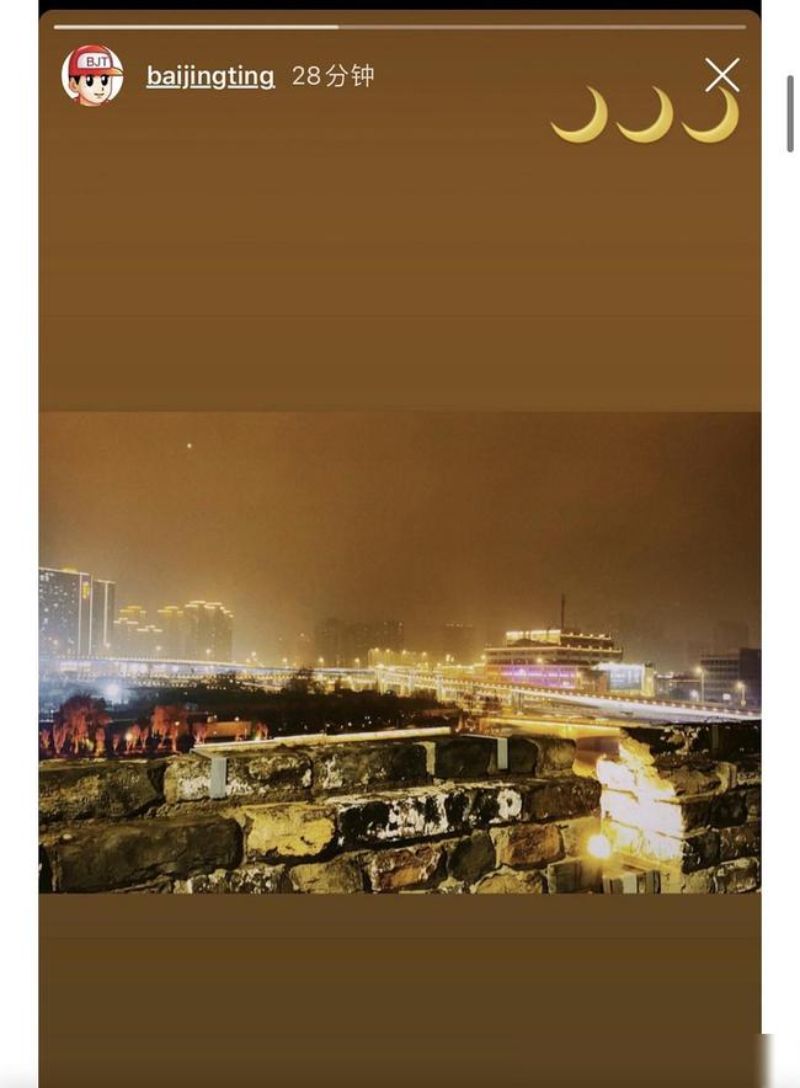Viewport: 800px width, 1088px height.
Task: Open baijingting's profile picture
Action: click(x=92, y=76)
